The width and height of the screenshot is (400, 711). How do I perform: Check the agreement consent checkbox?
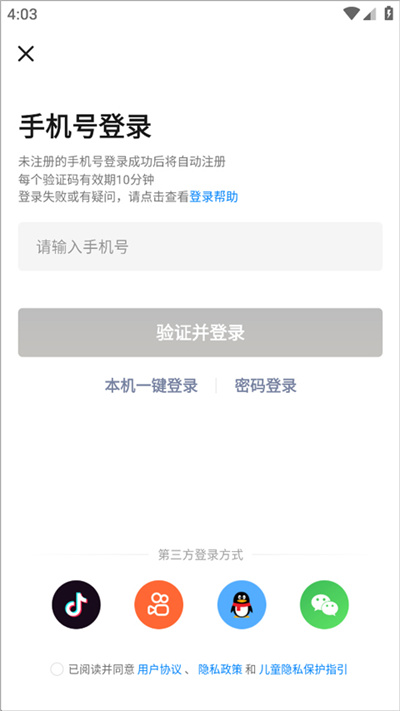pyautogui.click(x=57, y=669)
